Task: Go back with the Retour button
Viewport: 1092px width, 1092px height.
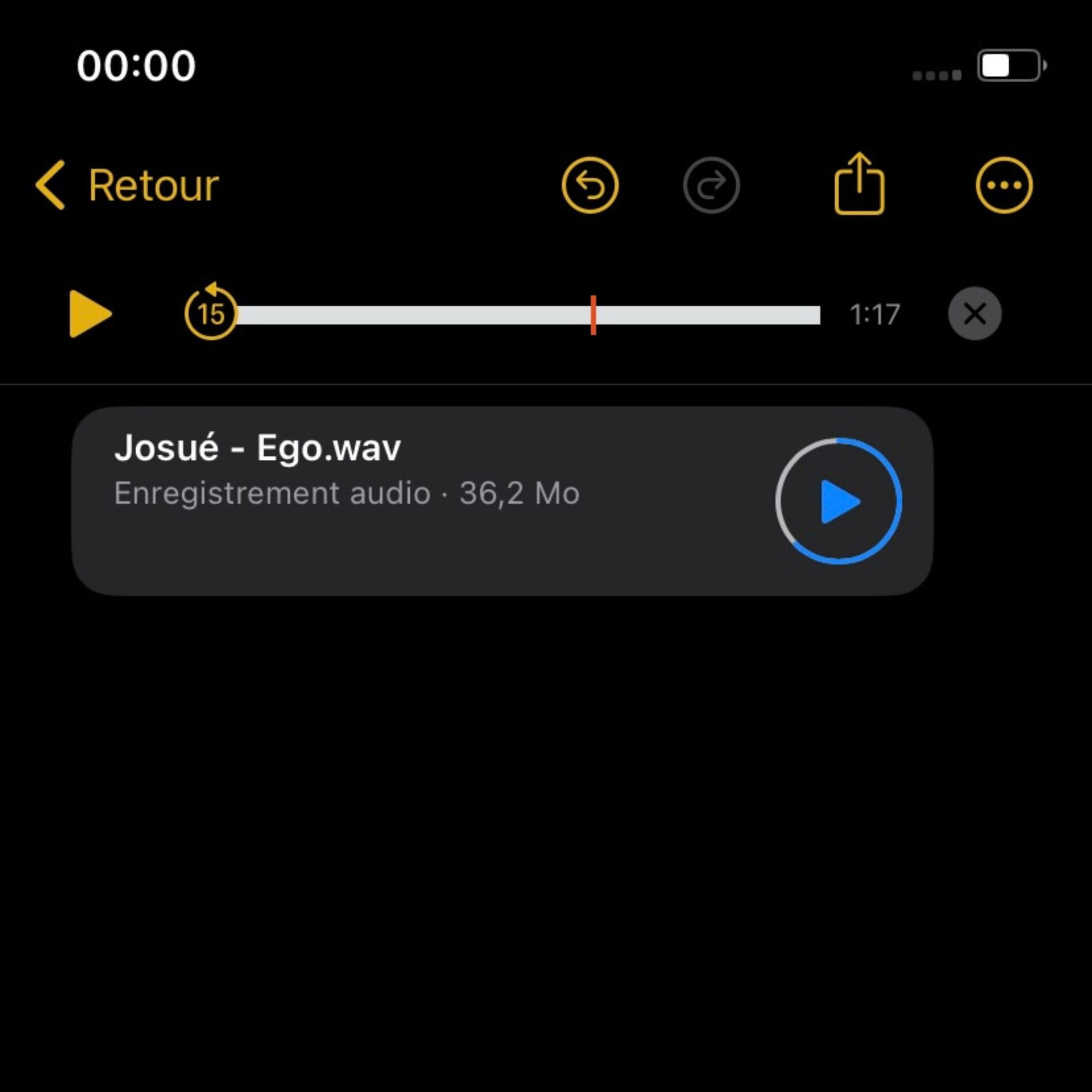Action: (x=128, y=186)
